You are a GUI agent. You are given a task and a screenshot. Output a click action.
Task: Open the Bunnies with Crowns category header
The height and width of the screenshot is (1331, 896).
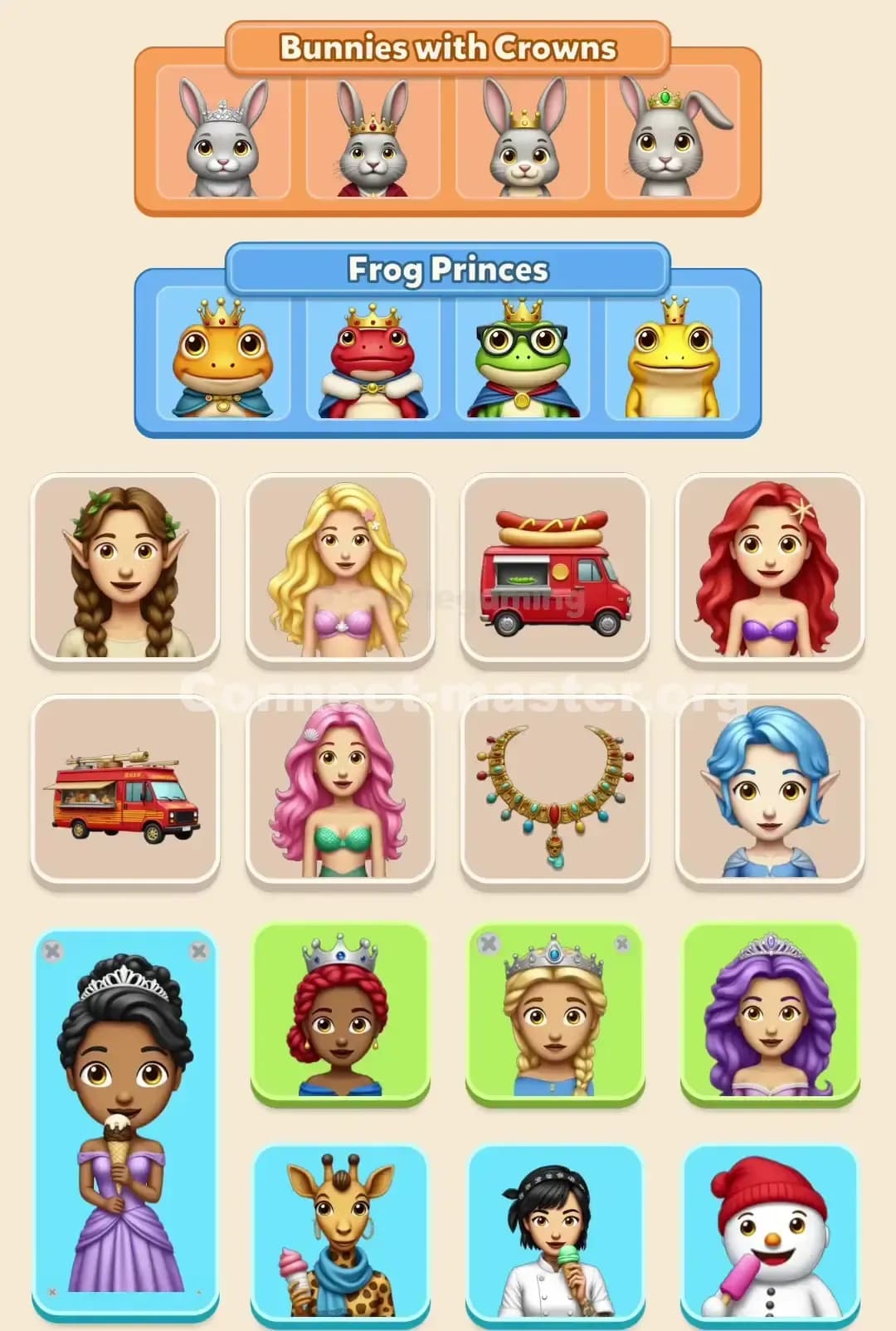(x=448, y=48)
